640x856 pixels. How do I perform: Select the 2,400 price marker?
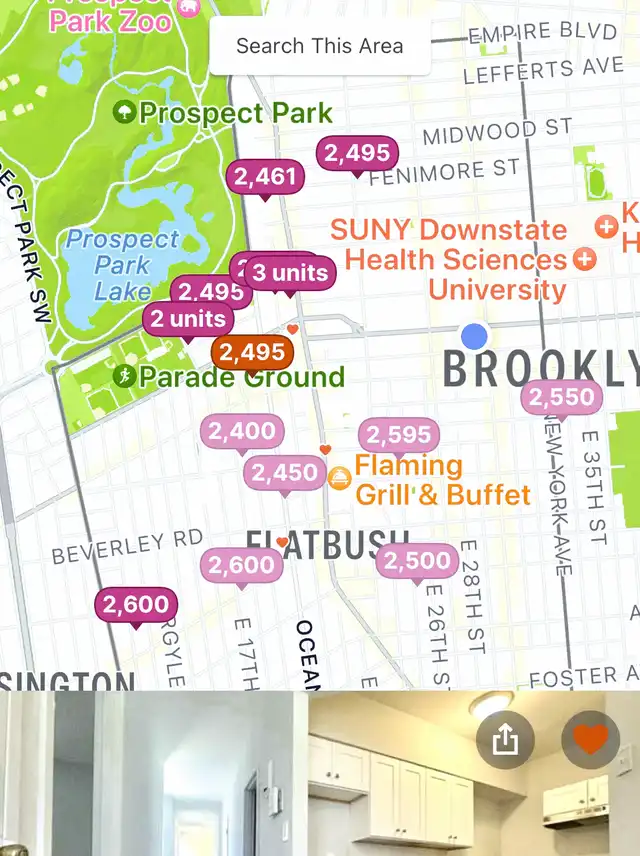pyautogui.click(x=241, y=432)
